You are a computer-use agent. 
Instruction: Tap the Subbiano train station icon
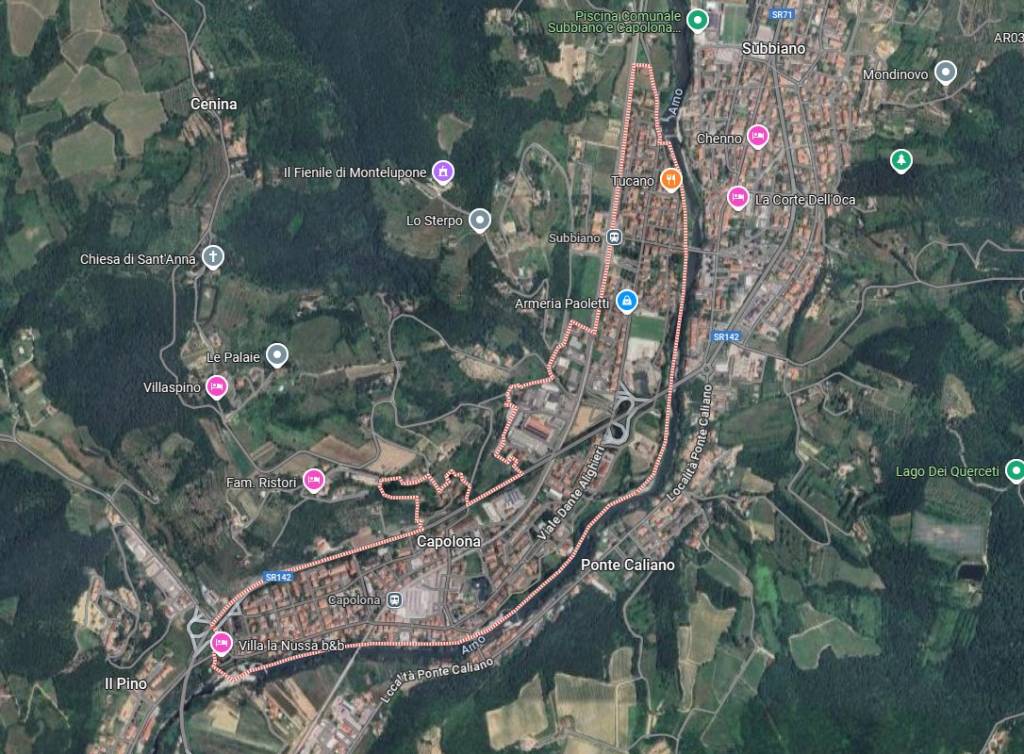click(615, 238)
